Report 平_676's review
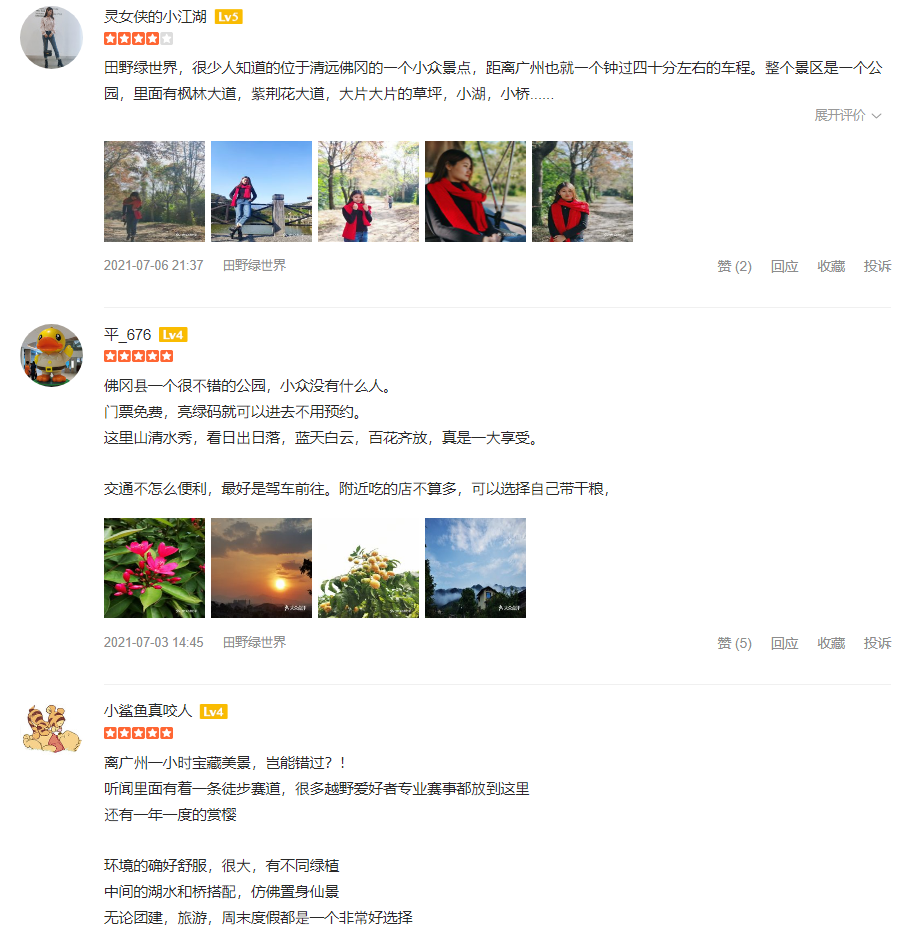 [x=877, y=643]
